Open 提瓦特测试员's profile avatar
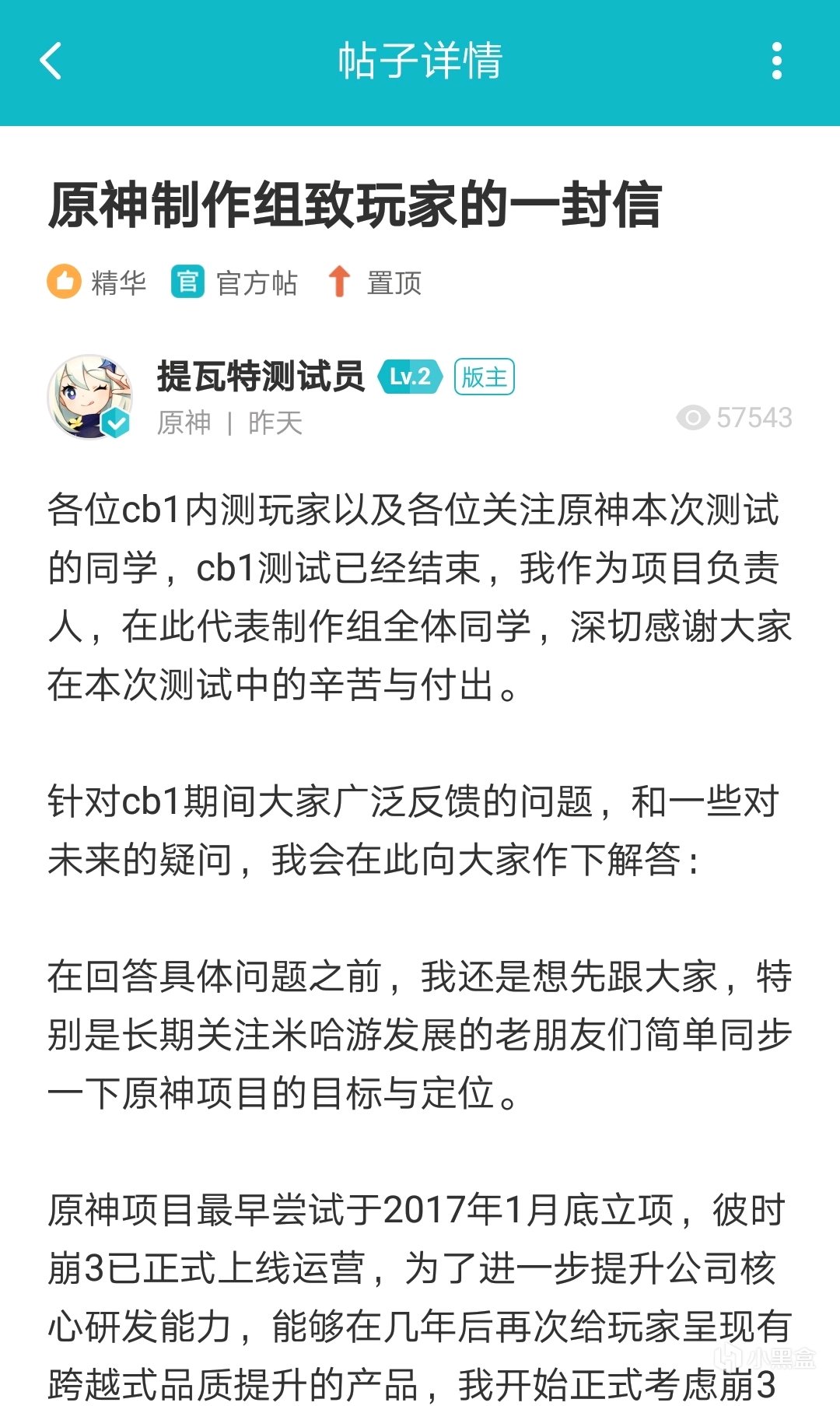 pyautogui.click(x=90, y=397)
